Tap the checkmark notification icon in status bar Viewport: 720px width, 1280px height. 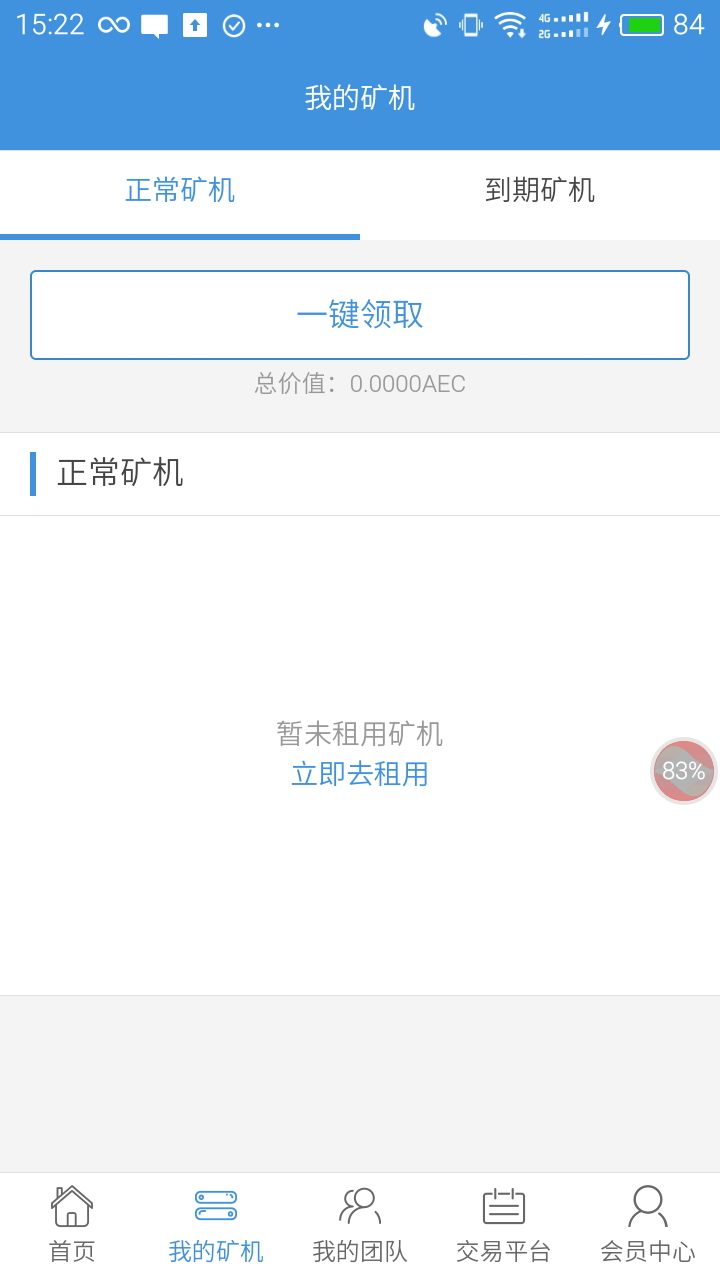click(x=232, y=24)
